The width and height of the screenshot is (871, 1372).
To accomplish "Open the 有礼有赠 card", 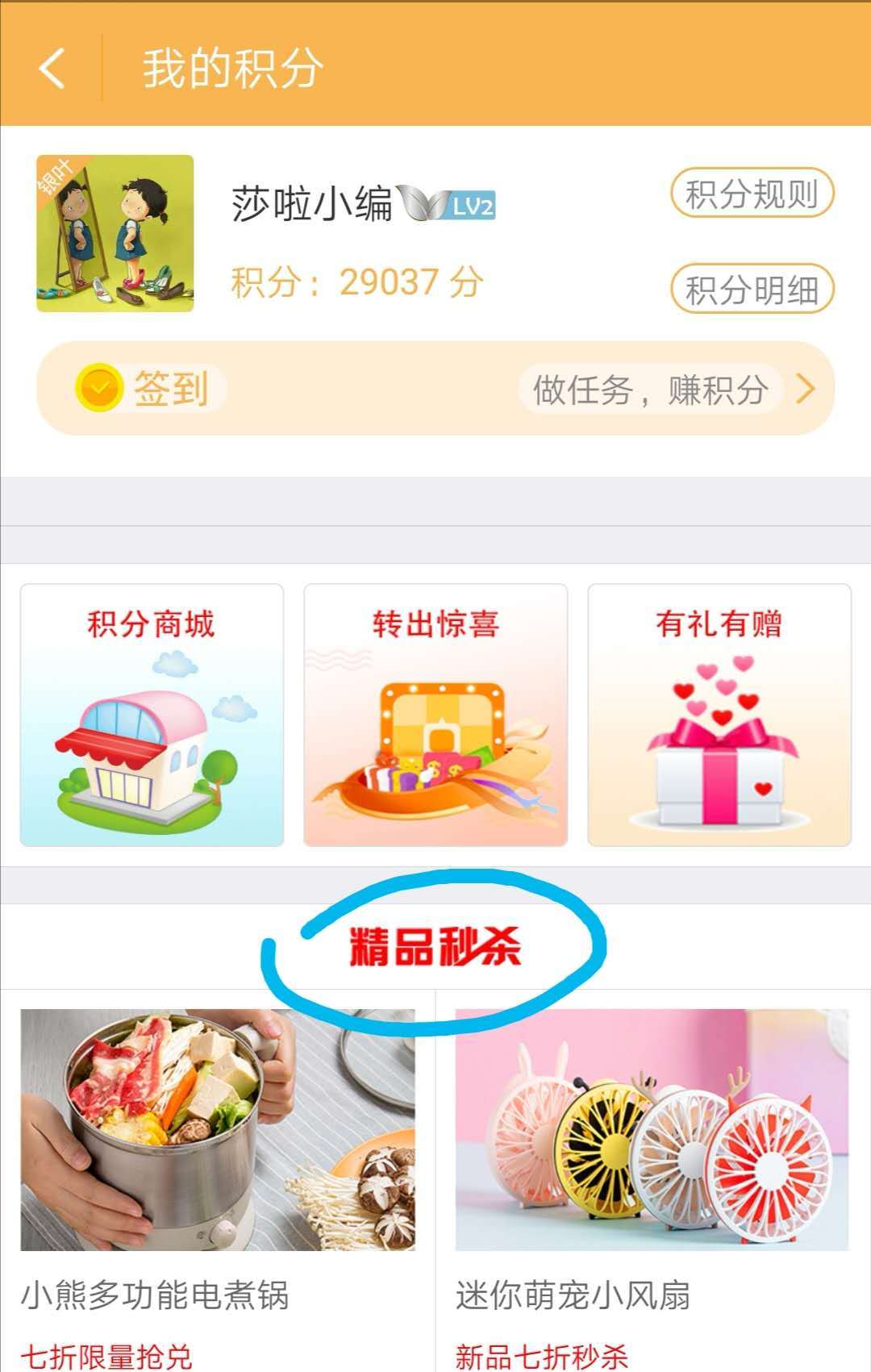I will pos(719,715).
